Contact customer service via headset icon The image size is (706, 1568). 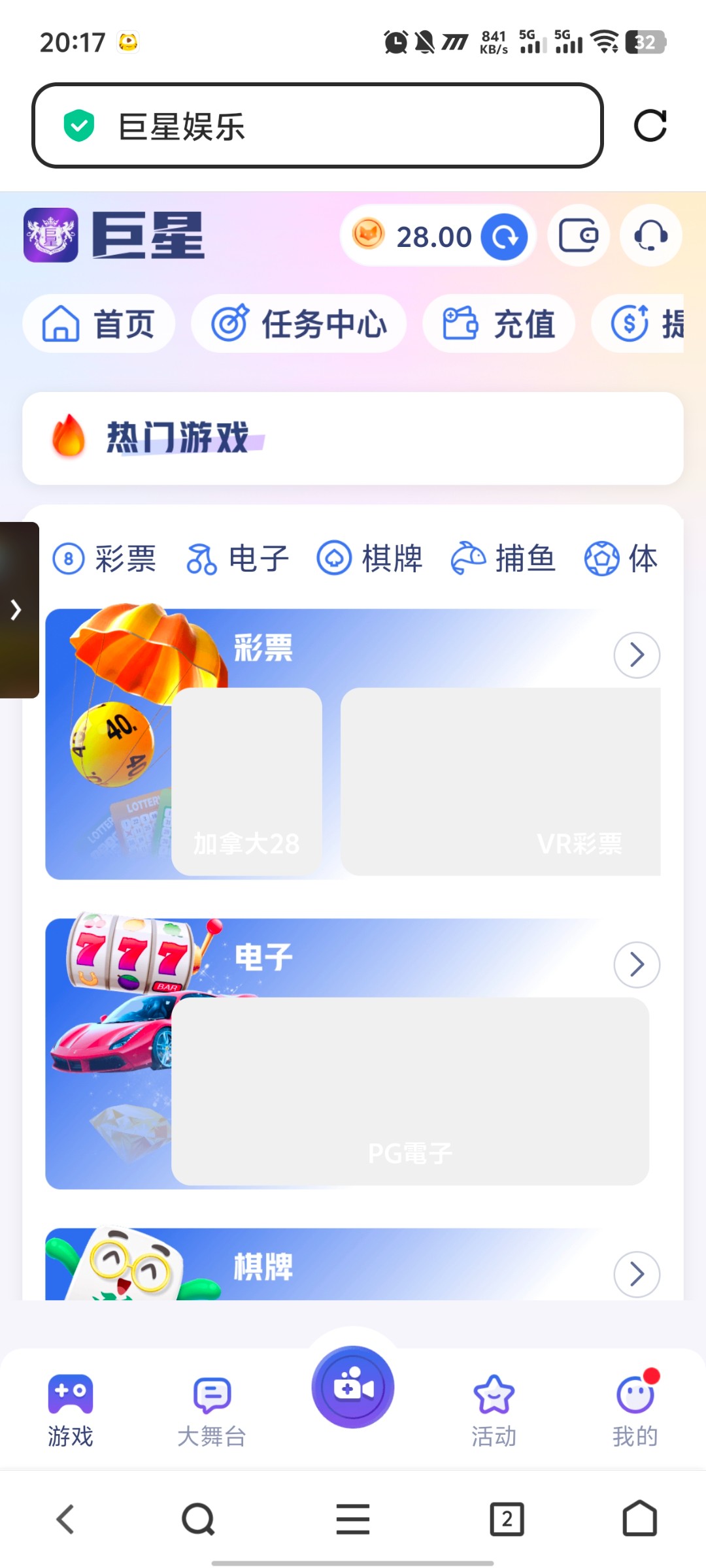650,235
